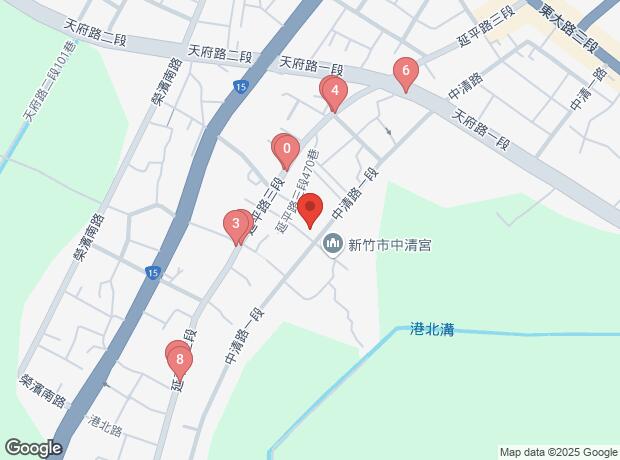The width and height of the screenshot is (620, 460).
Task: Select map marker number 3
Action: click(x=236, y=224)
